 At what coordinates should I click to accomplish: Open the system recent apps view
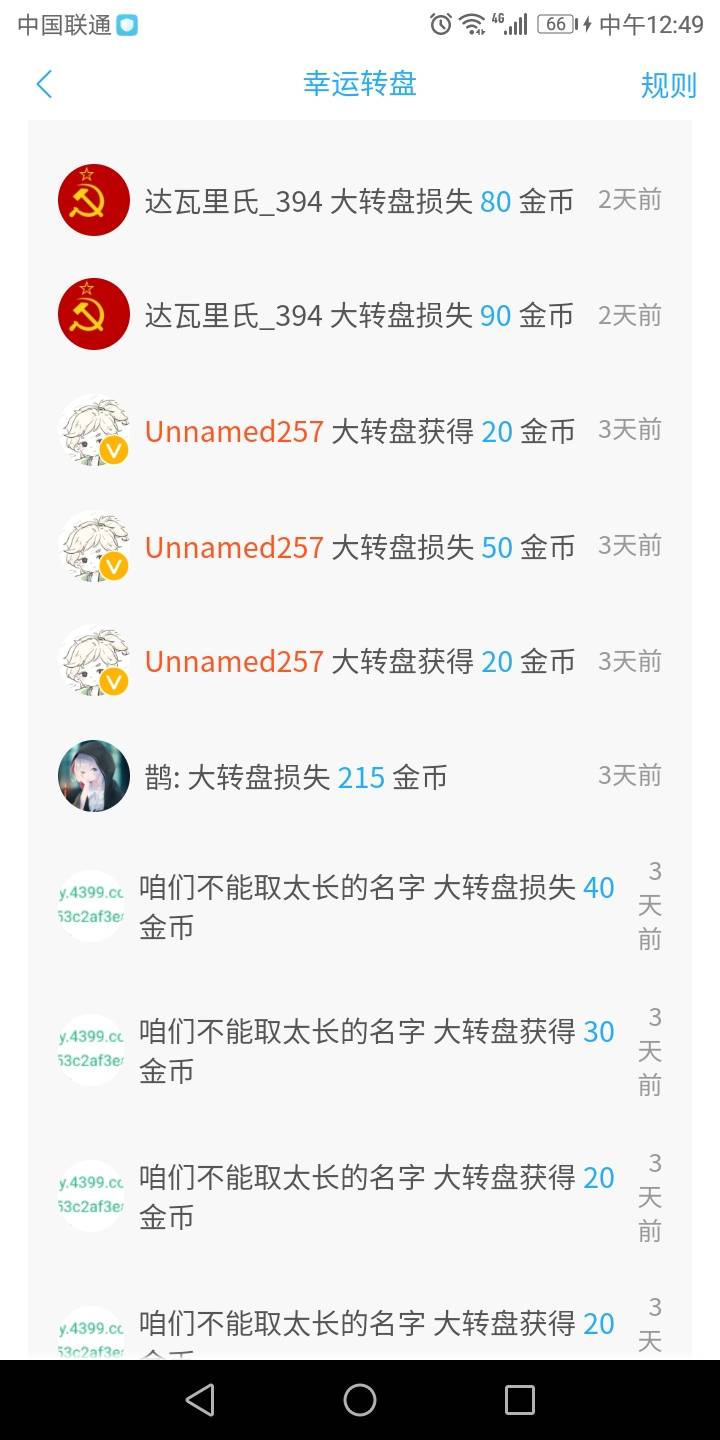519,1400
